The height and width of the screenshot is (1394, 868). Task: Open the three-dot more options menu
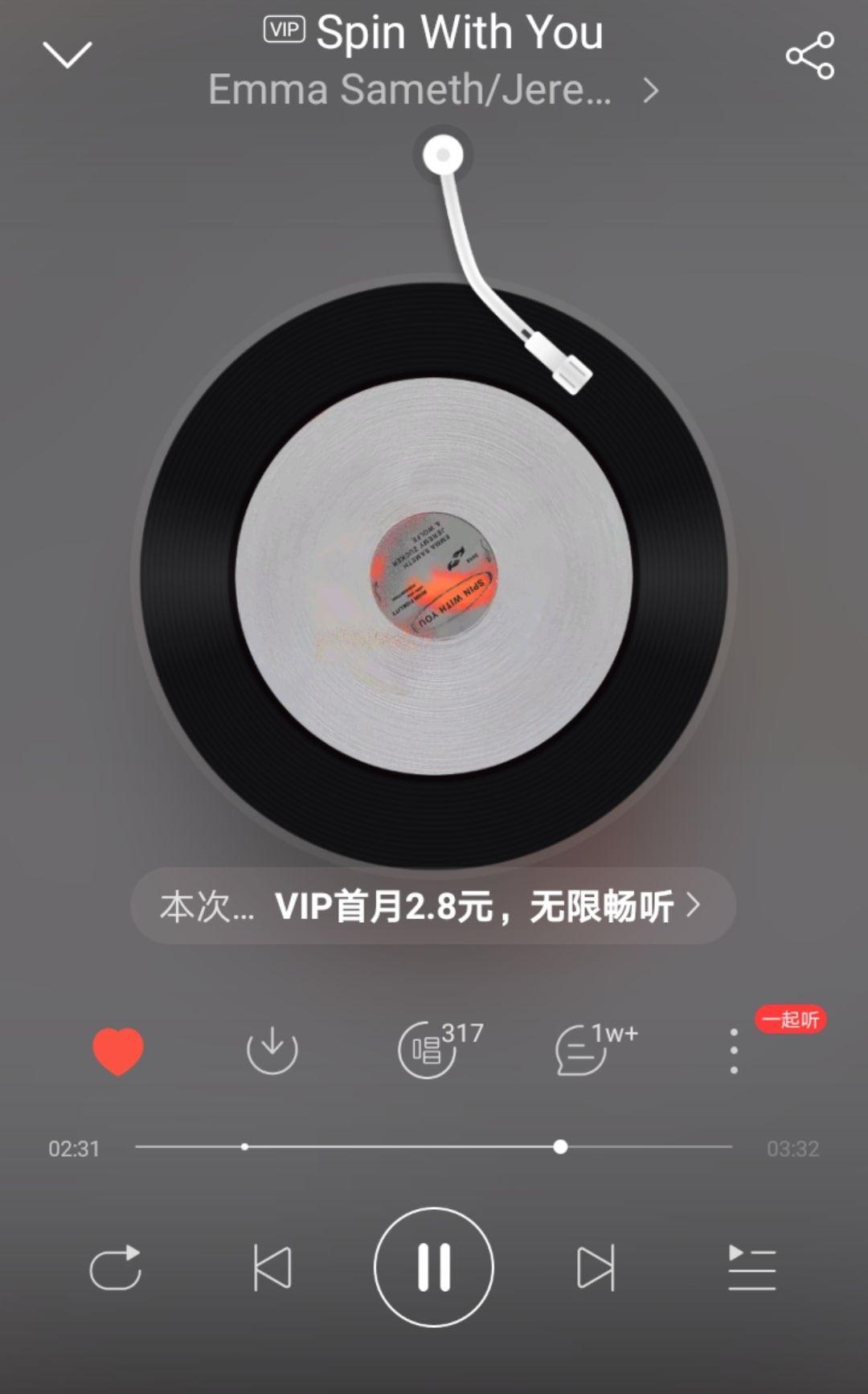point(734,1050)
